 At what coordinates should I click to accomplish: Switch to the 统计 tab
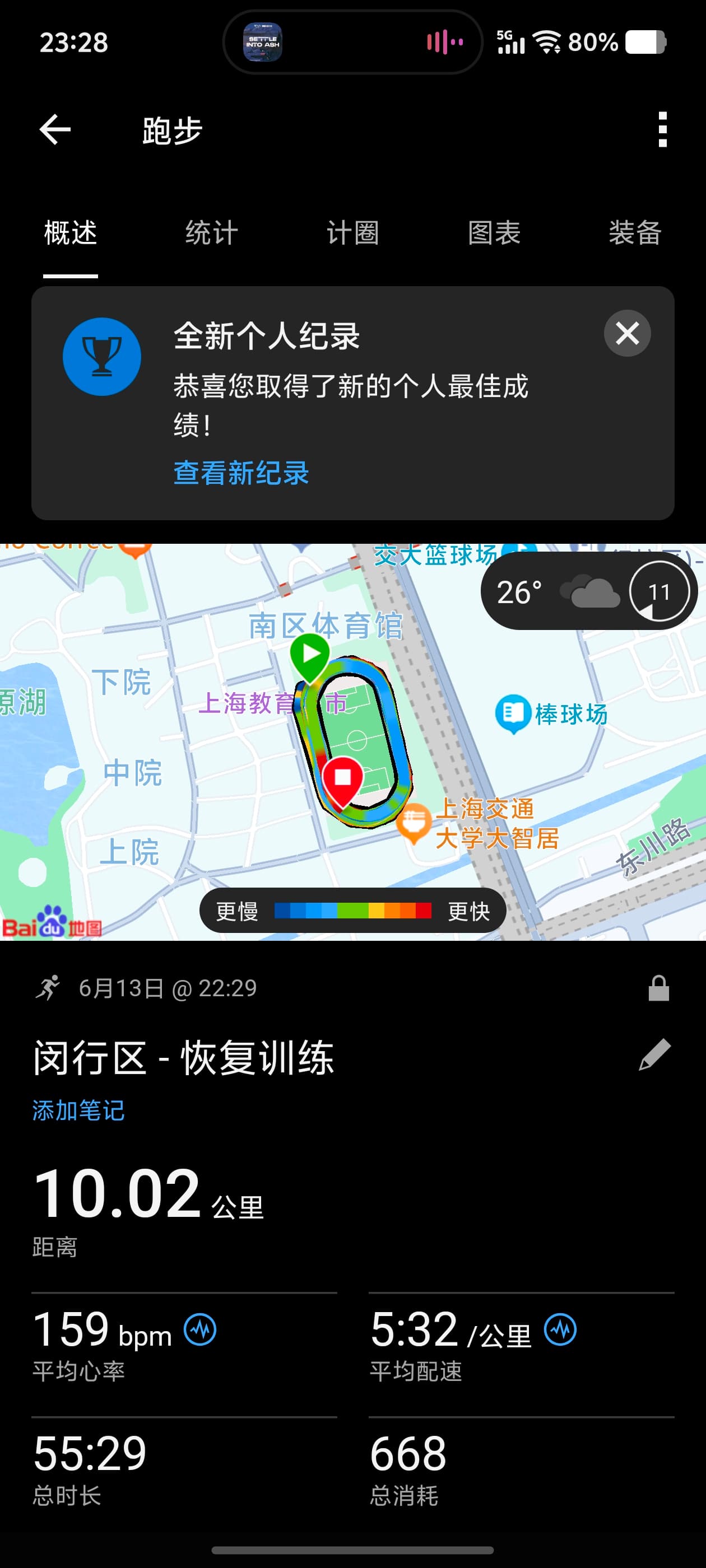211,233
